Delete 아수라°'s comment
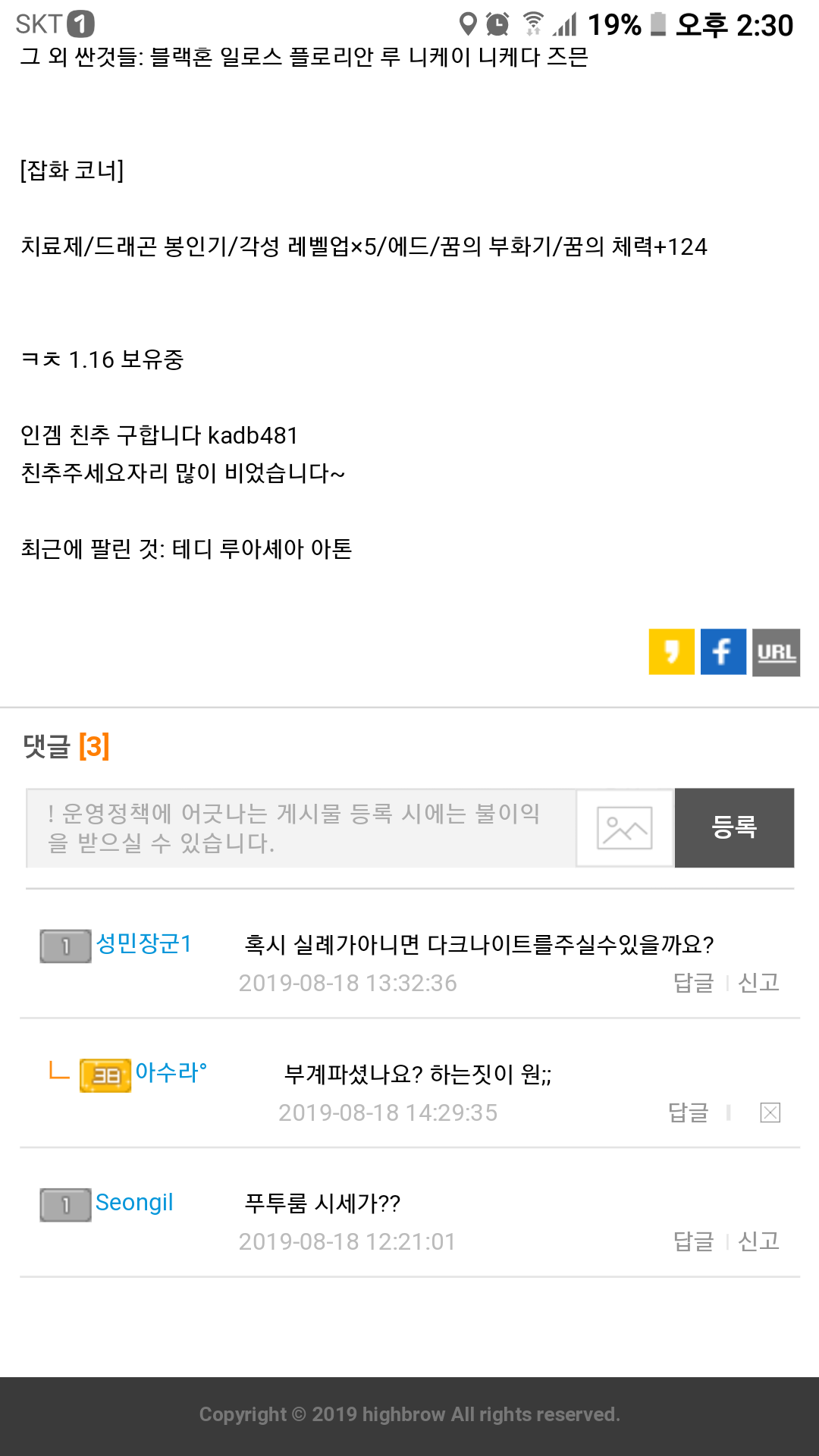This screenshot has height=1456, width=819. point(770,1112)
